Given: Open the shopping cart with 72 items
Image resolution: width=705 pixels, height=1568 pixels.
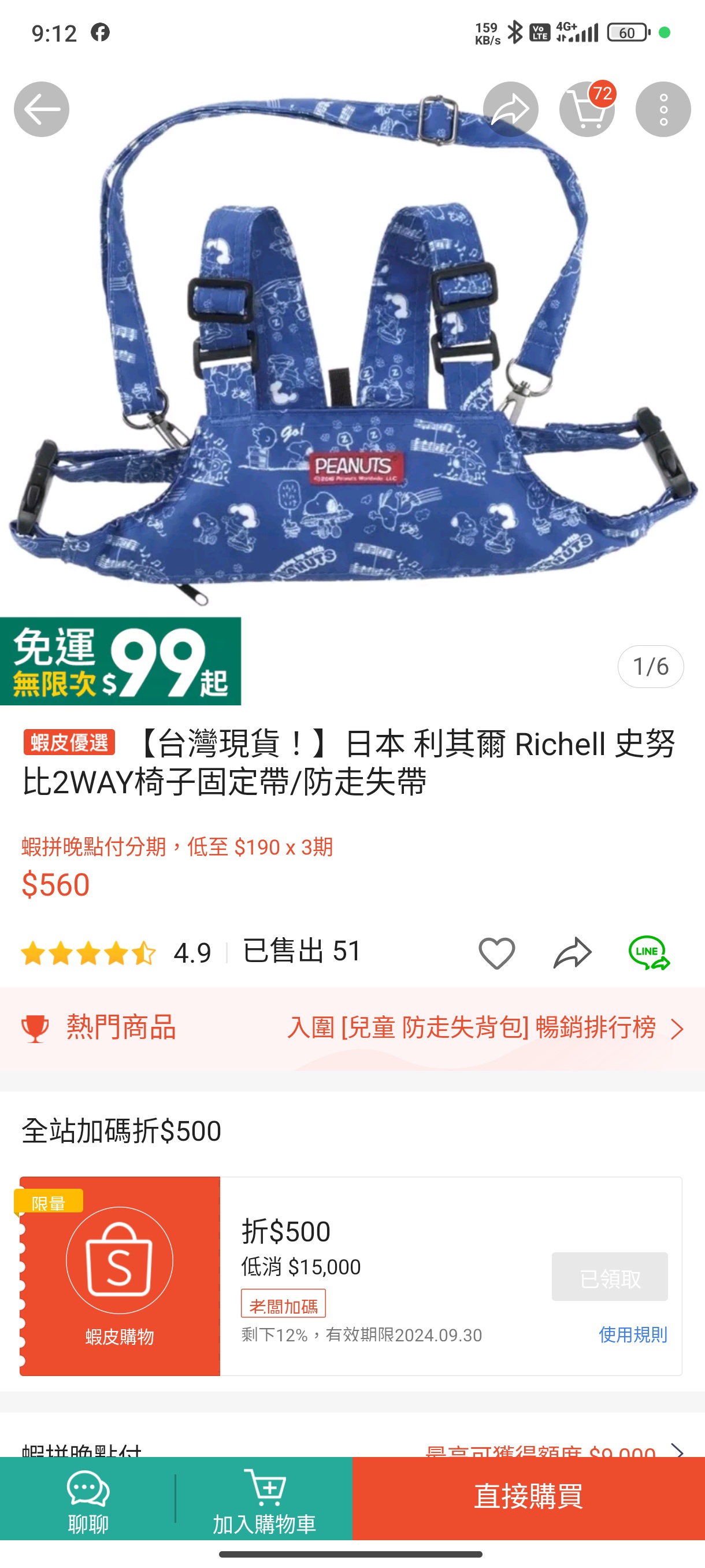Looking at the screenshot, I should pos(587,110).
